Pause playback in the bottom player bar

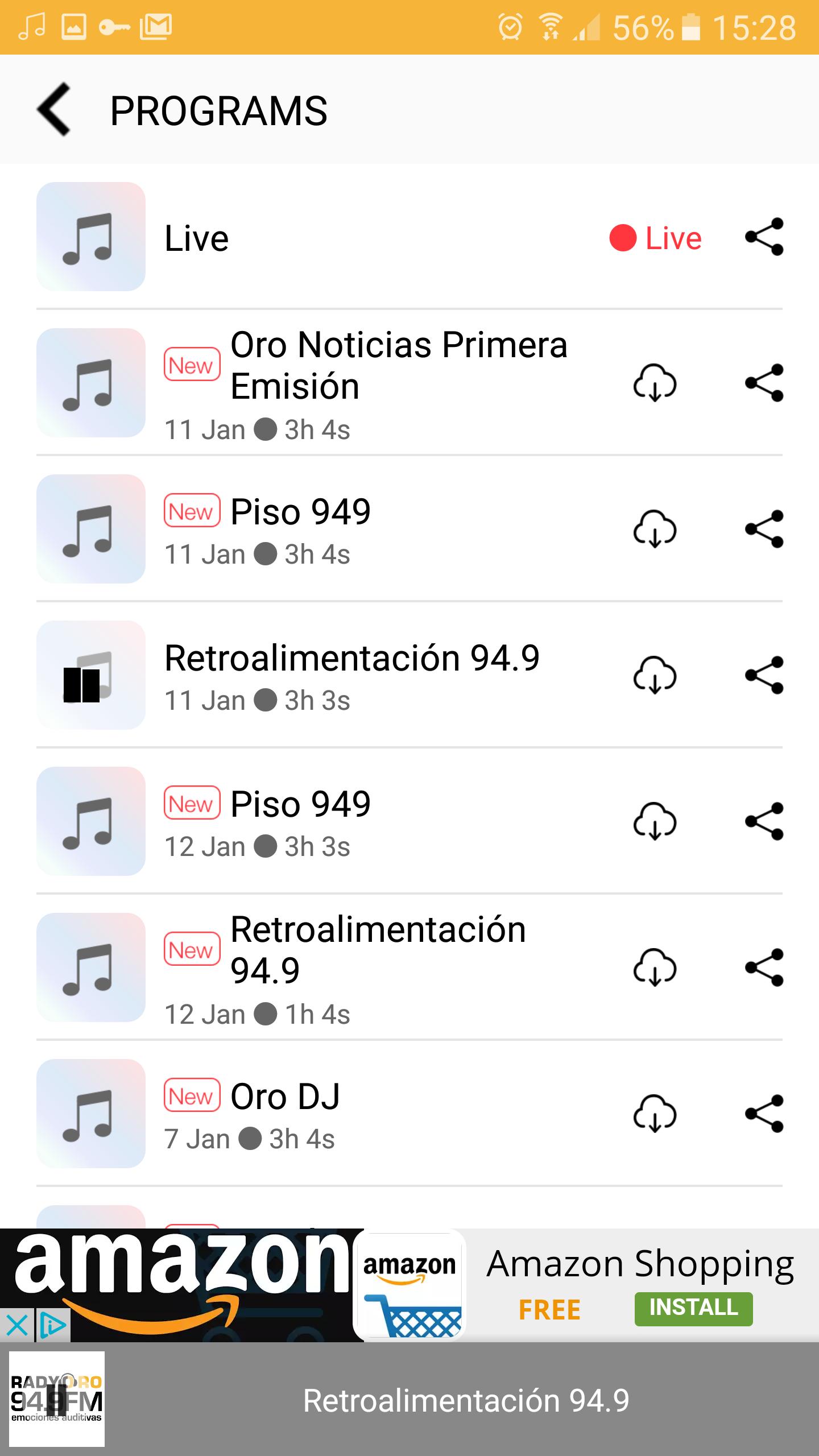coord(57,1399)
